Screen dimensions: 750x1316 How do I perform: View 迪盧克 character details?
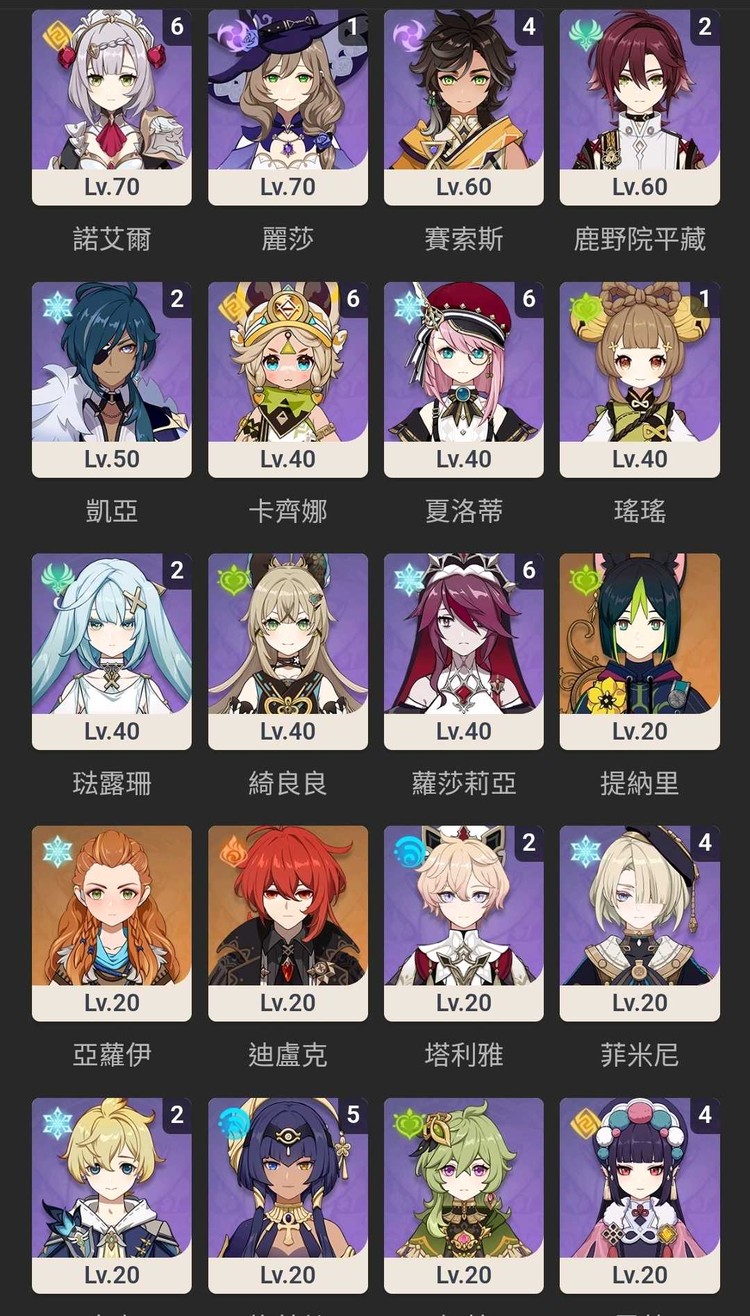point(288,923)
